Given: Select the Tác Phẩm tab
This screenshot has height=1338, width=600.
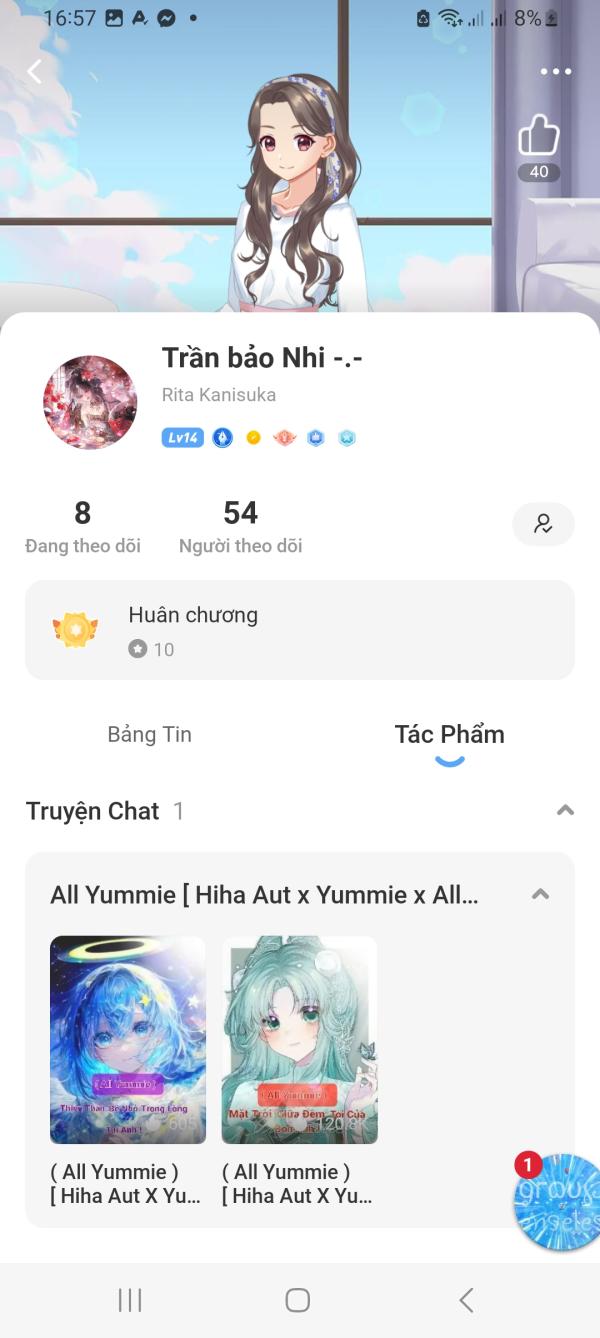Looking at the screenshot, I should tap(449, 734).
